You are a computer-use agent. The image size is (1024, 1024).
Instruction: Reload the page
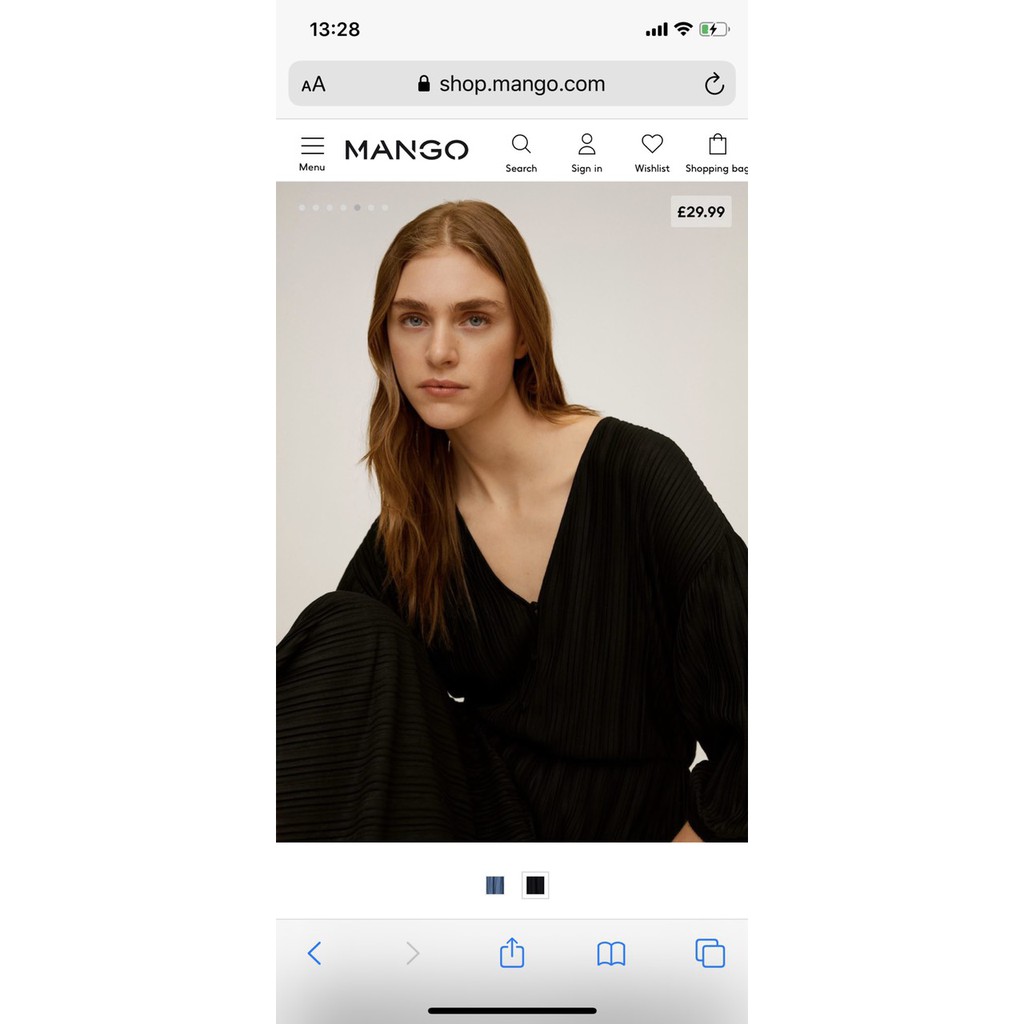click(x=714, y=84)
